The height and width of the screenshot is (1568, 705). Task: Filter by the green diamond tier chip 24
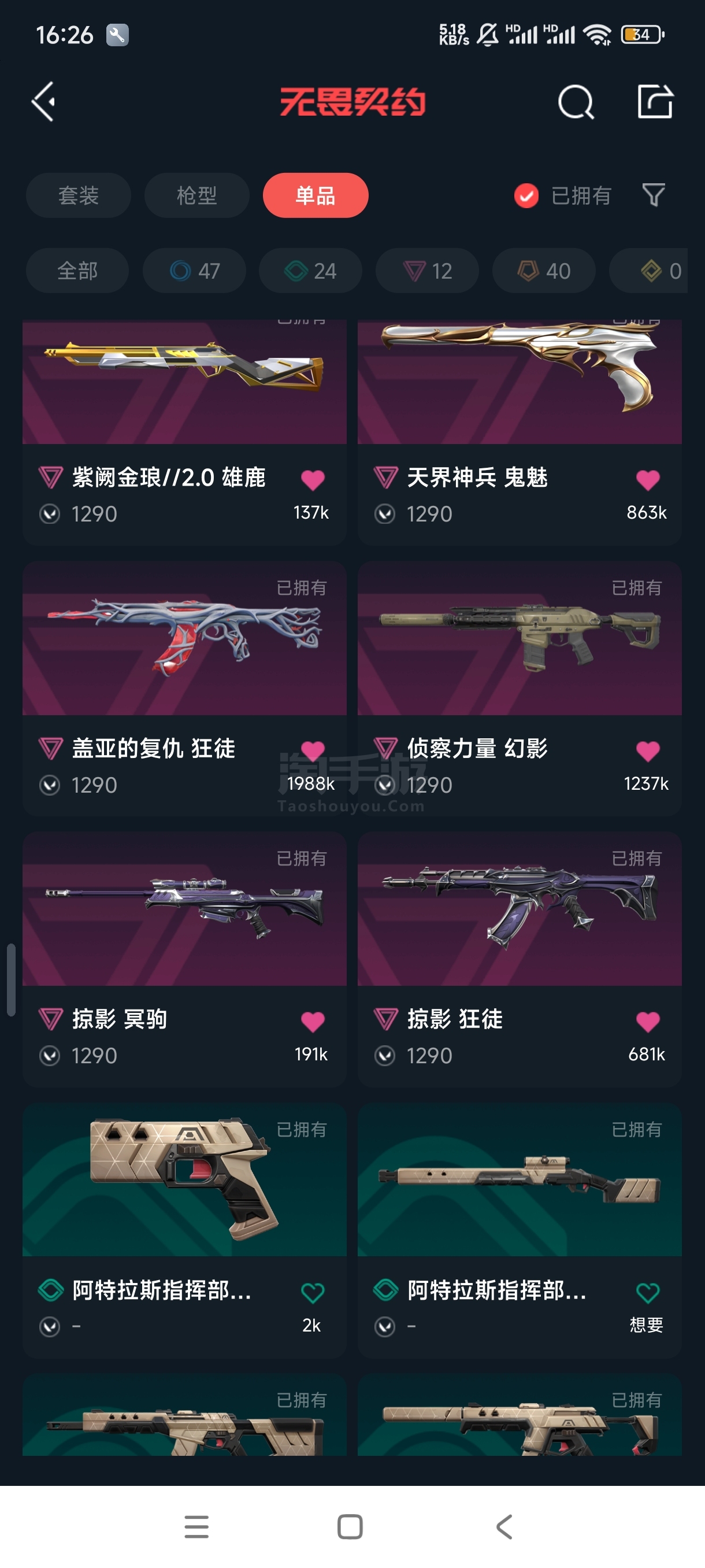click(310, 271)
